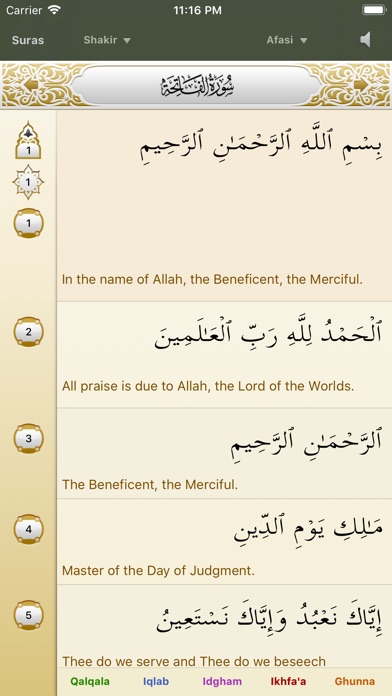The width and height of the screenshot is (392, 696).
Task: Select verse number 5 button
Action: [29, 615]
